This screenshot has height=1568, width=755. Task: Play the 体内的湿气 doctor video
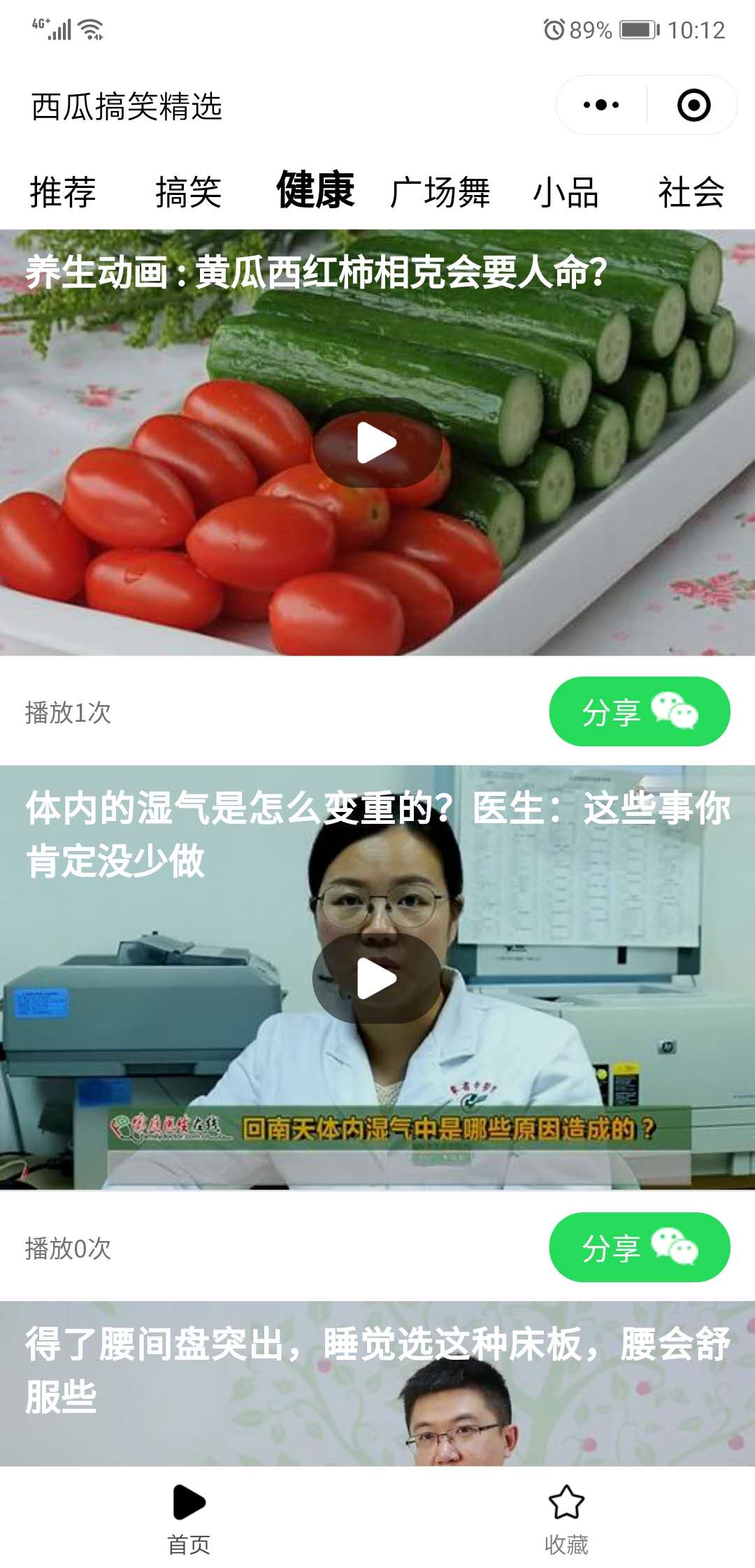tap(377, 978)
